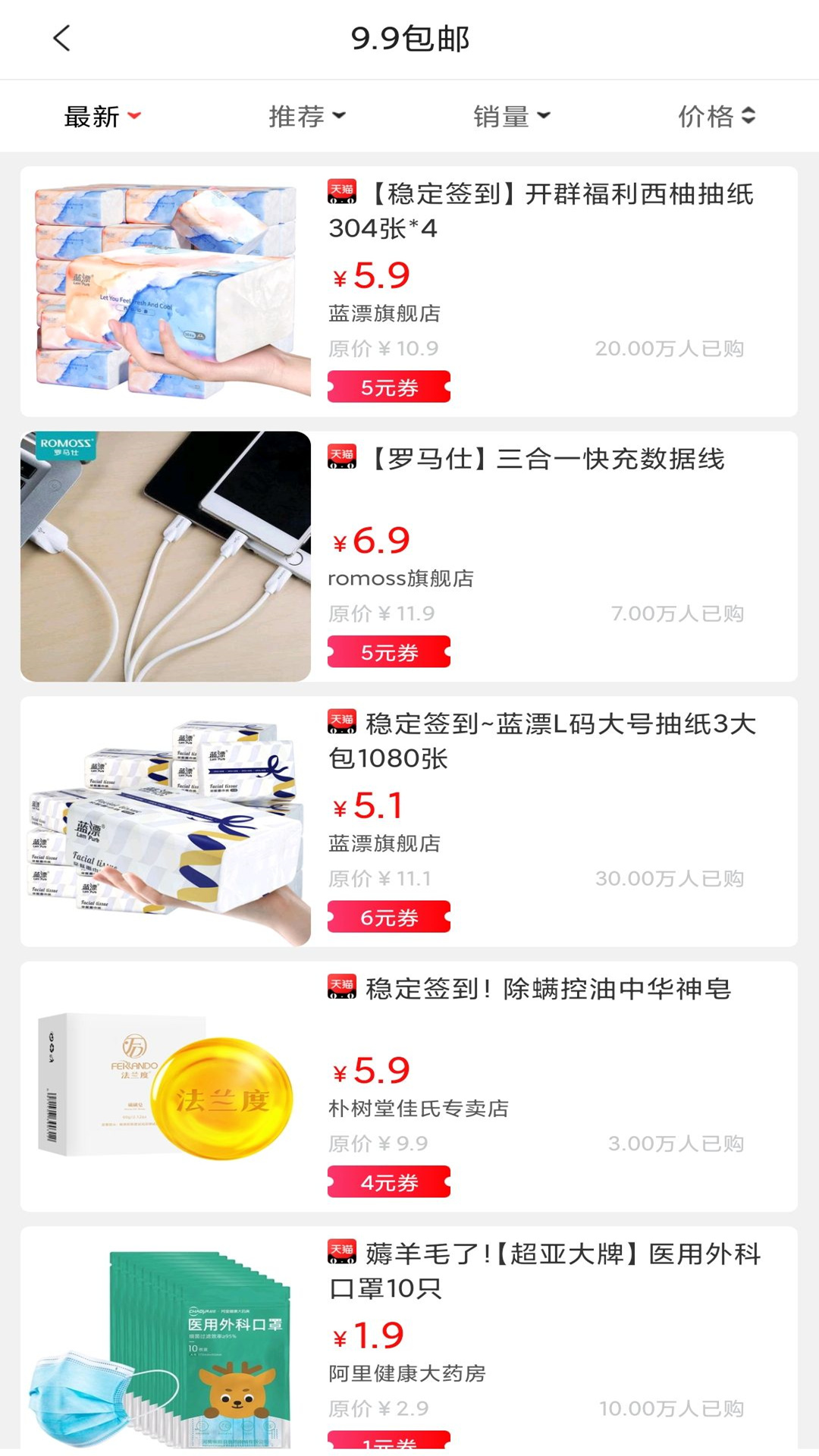Click the Tmall logo on the 蓝漂L码 tissue item
The width and height of the screenshot is (819, 1456).
[340, 726]
